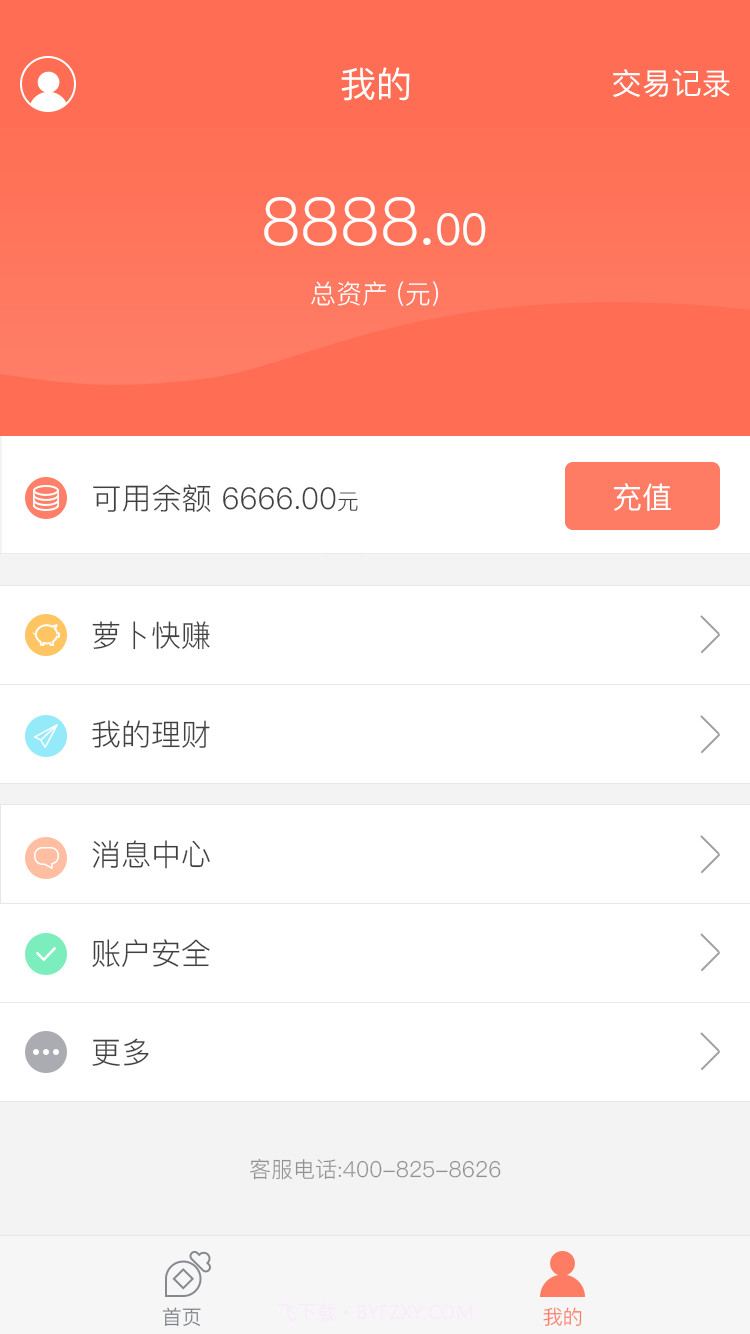
Task: Click the 客服电话 phone number
Action: [x=375, y=1169]
